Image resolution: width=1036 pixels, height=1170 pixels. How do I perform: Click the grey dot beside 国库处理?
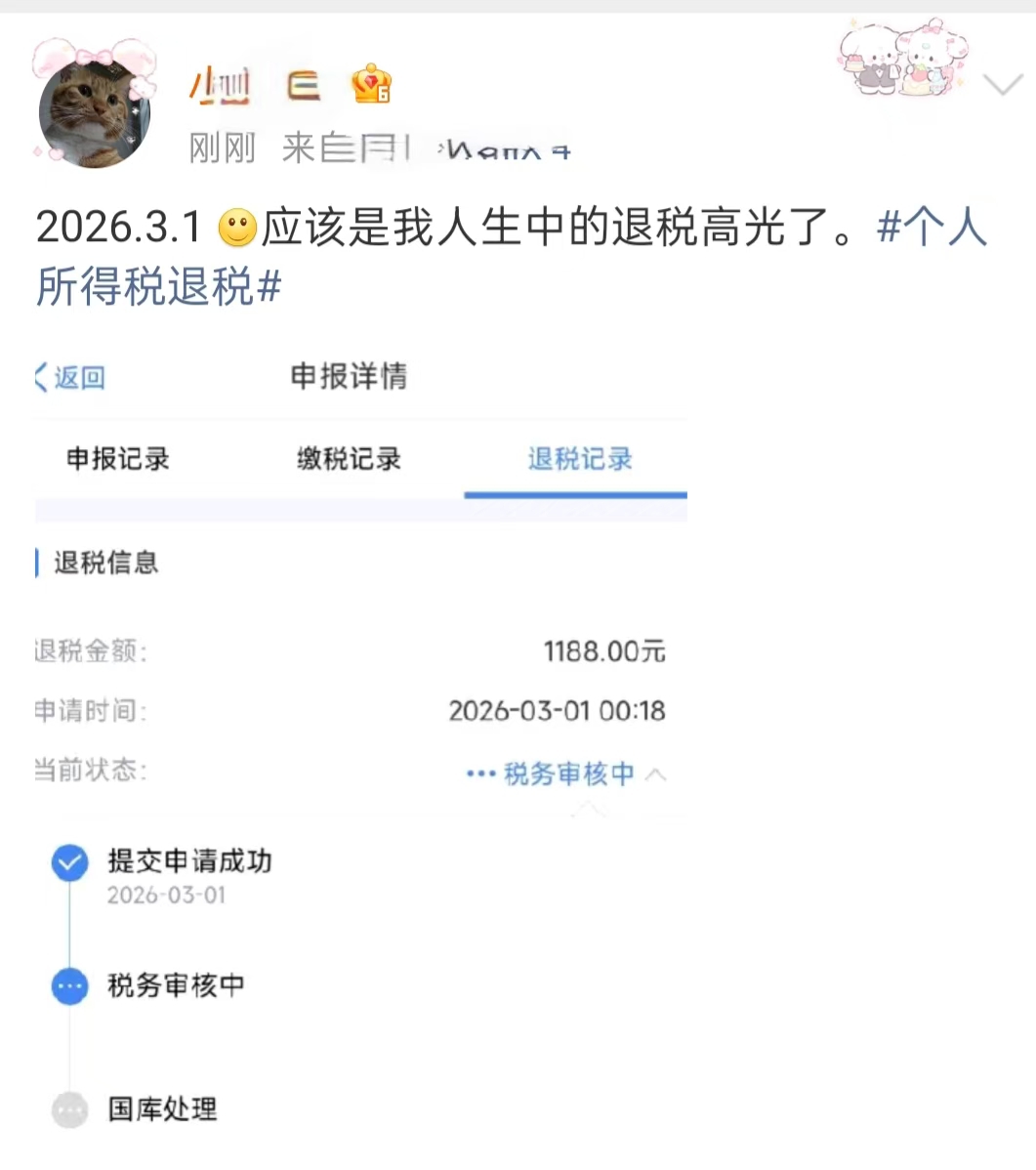[x=68, y=1110]
